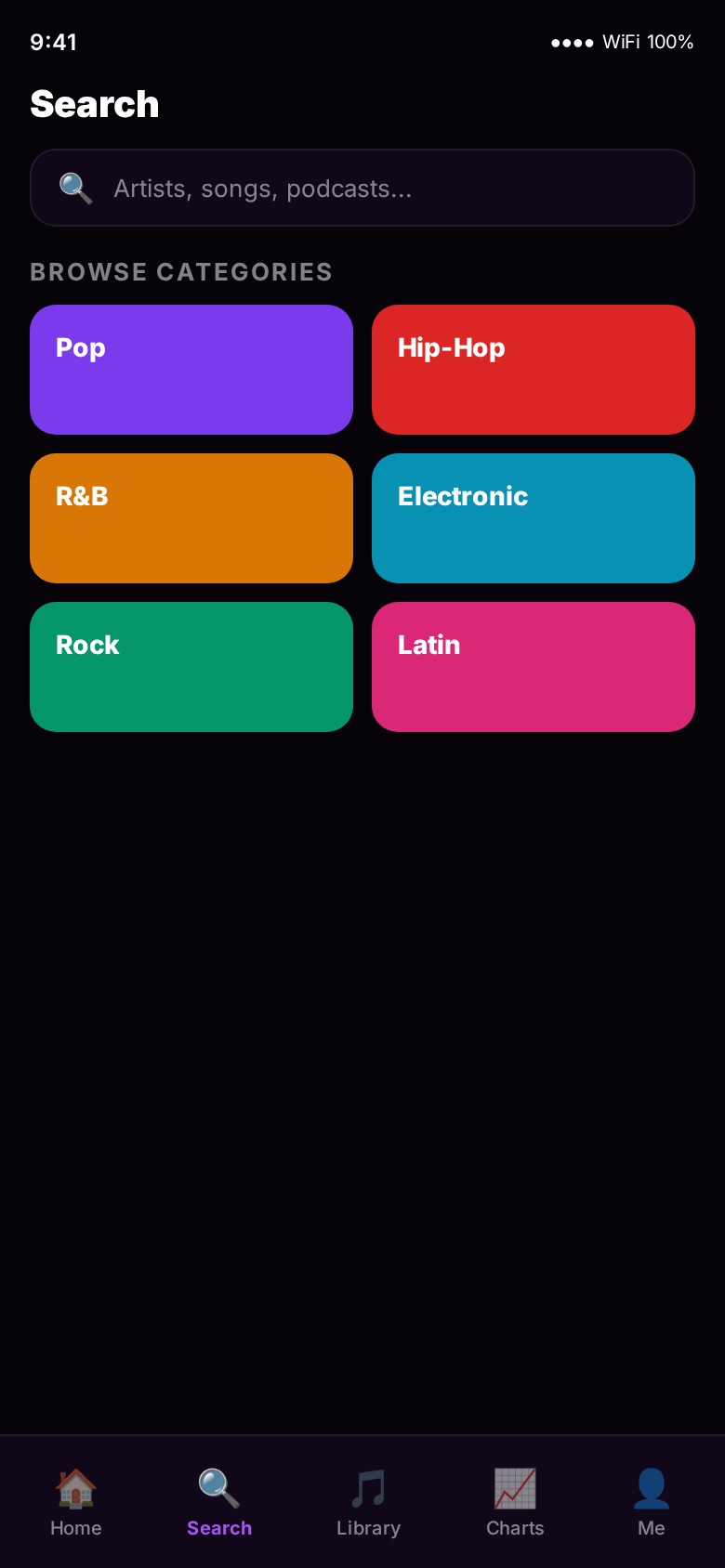
Task: Choose the Latin category card
Action: click(534, 667)
